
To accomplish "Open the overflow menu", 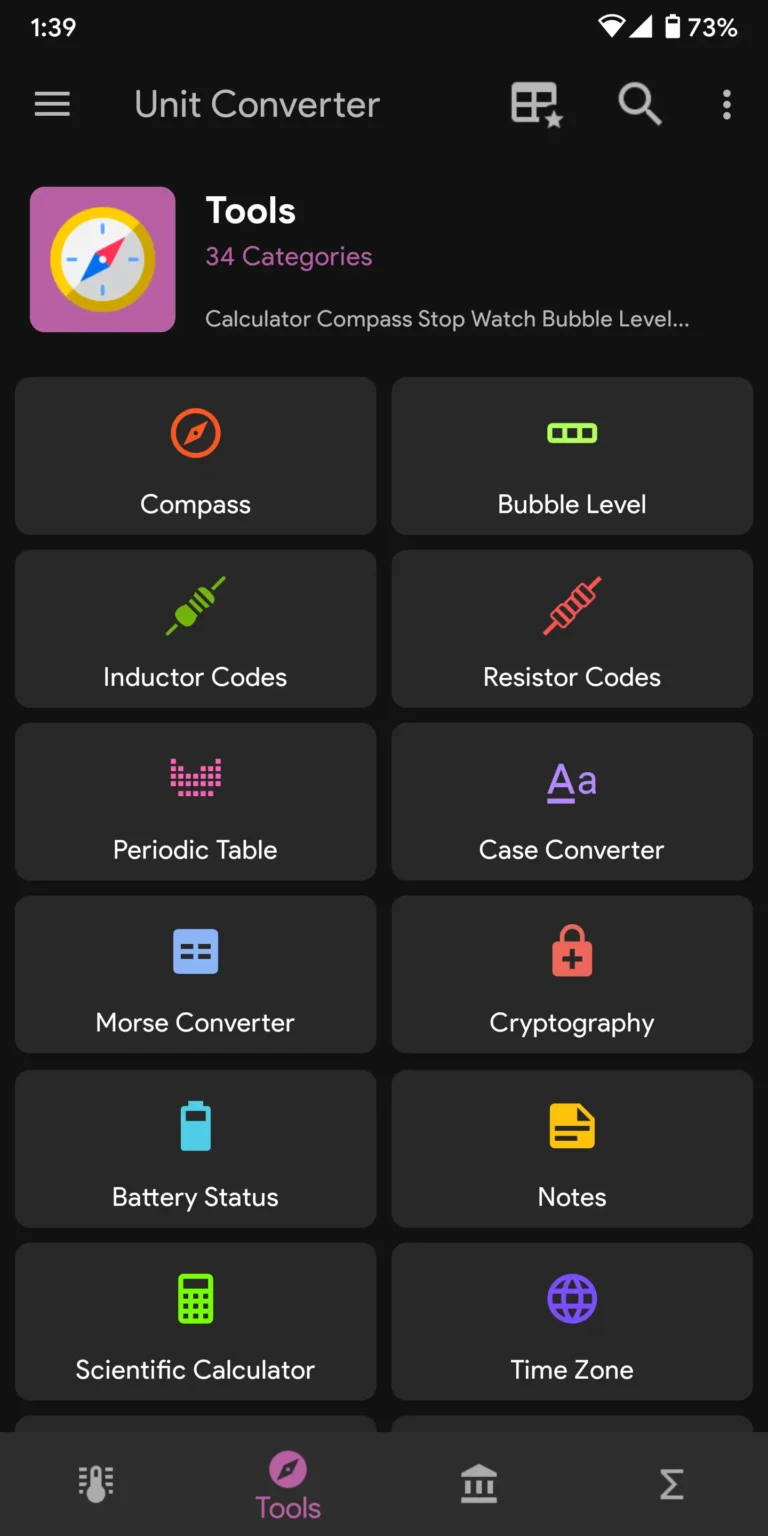I will (x=726, y=104).
